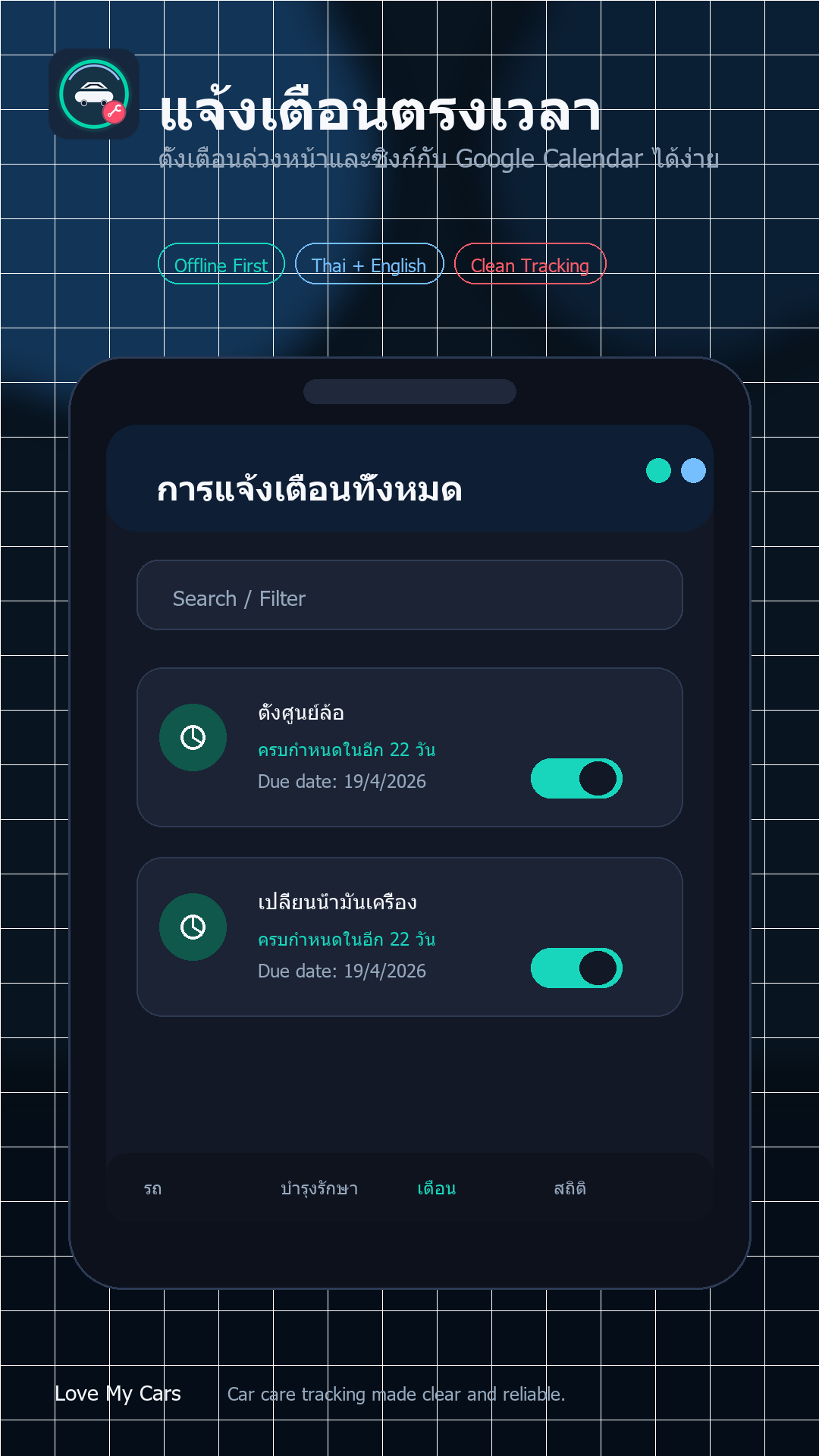Select the blue status dot in the header
Image resolution: width=819 pixels, height=1456 pixels.
(x=694, y=471)
